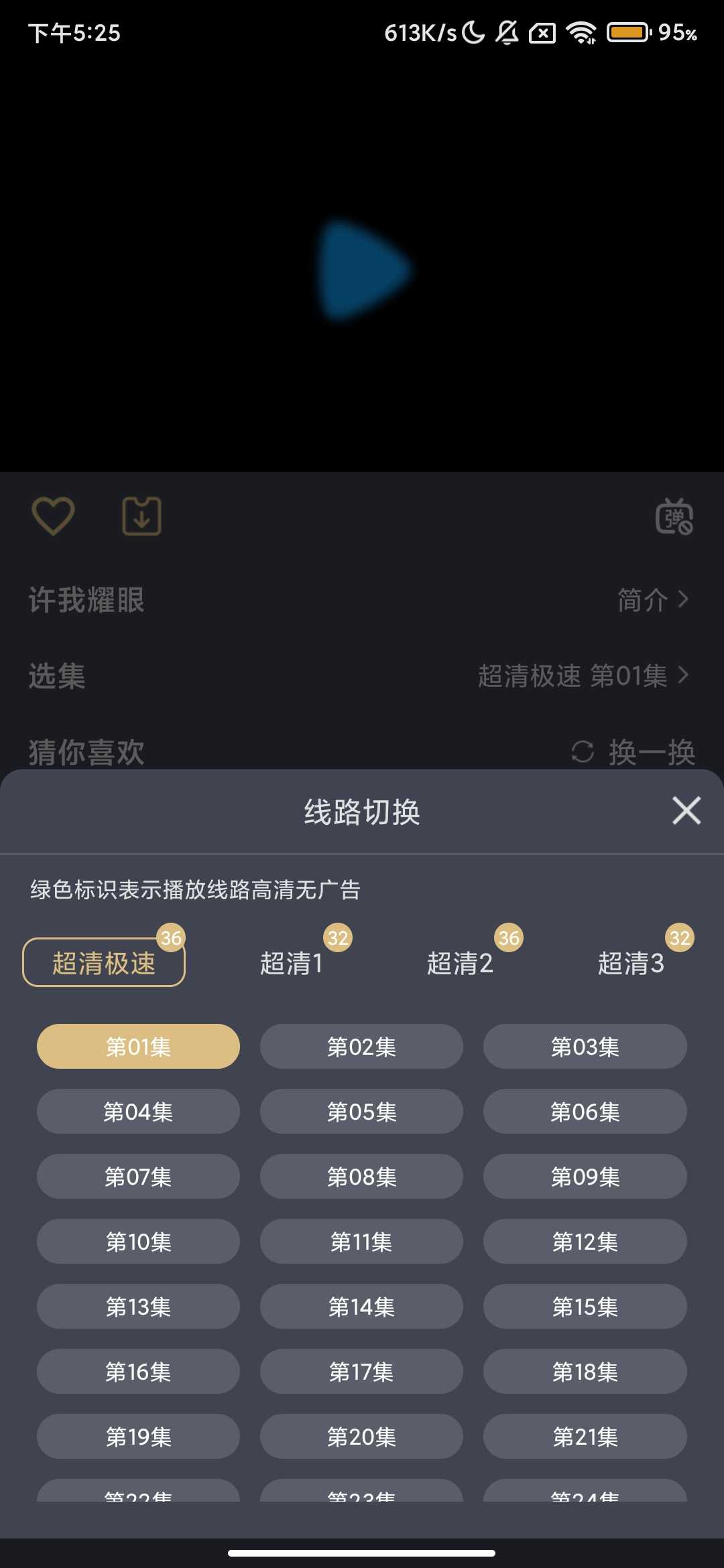Screen dimensions: 724x1568
Task: Close the 线路切换 panel
Action: point(686,811)
